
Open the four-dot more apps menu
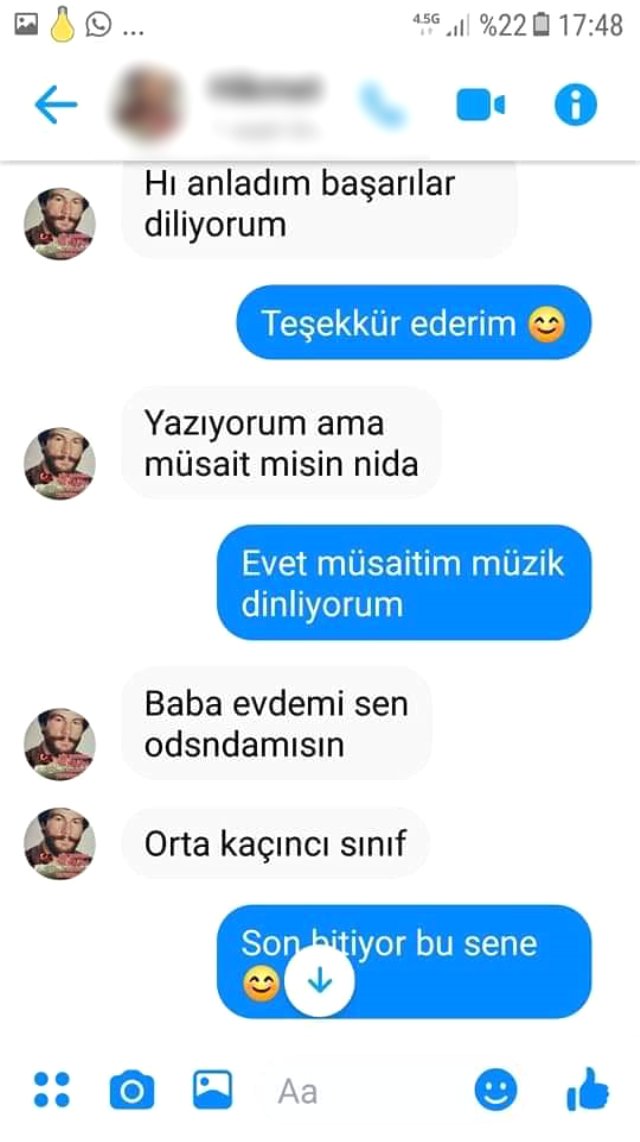51,1090
